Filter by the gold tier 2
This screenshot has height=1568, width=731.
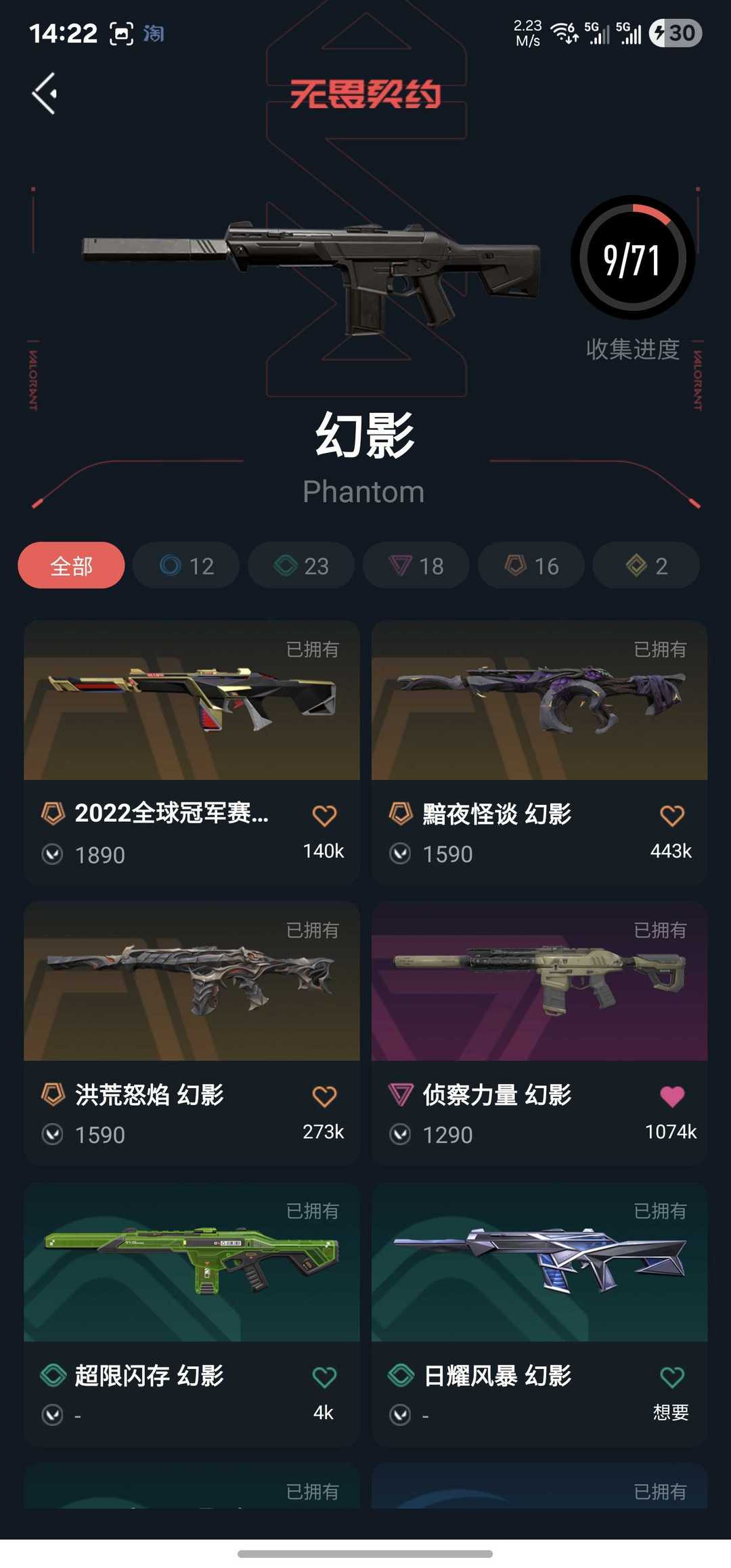click(646, 565)
